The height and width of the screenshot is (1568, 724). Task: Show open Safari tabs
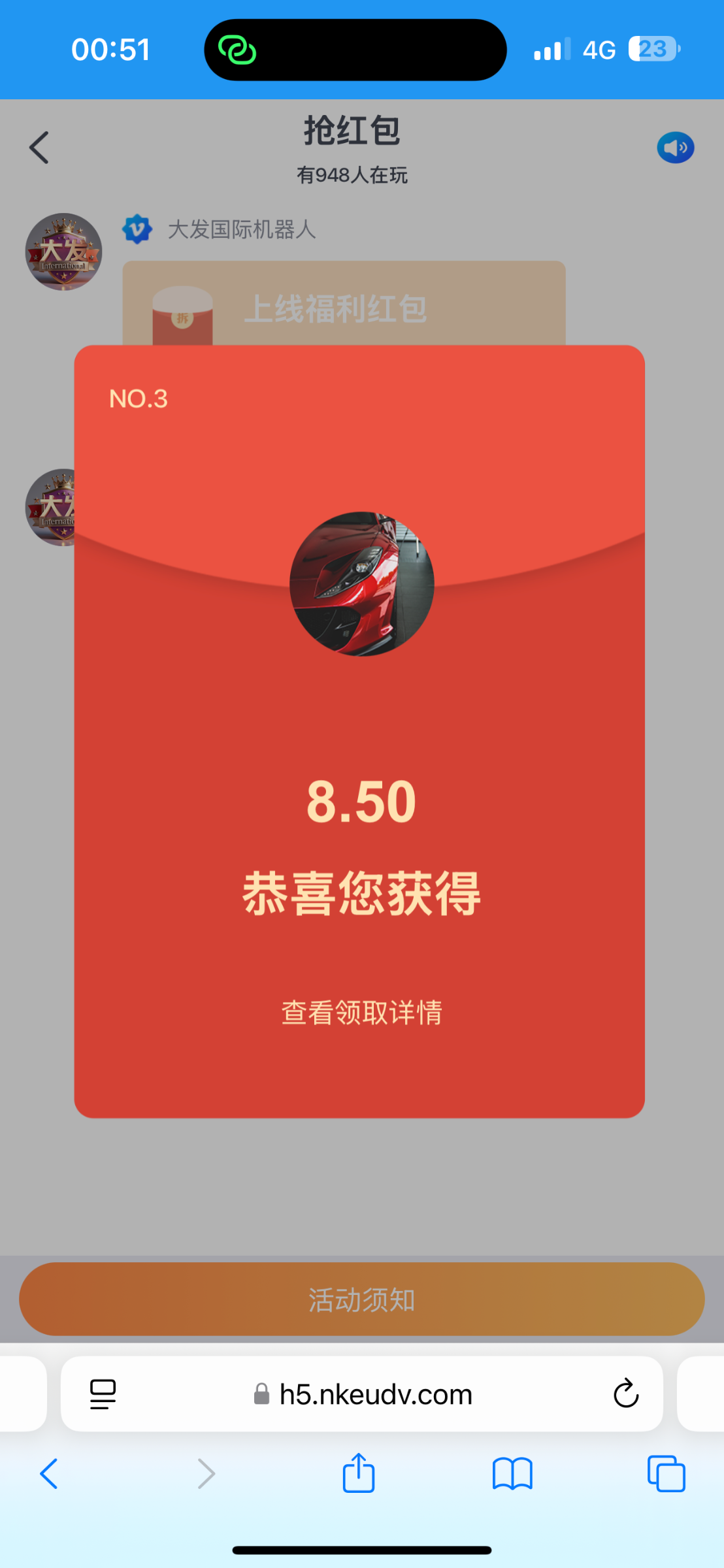coord(666,1474)
